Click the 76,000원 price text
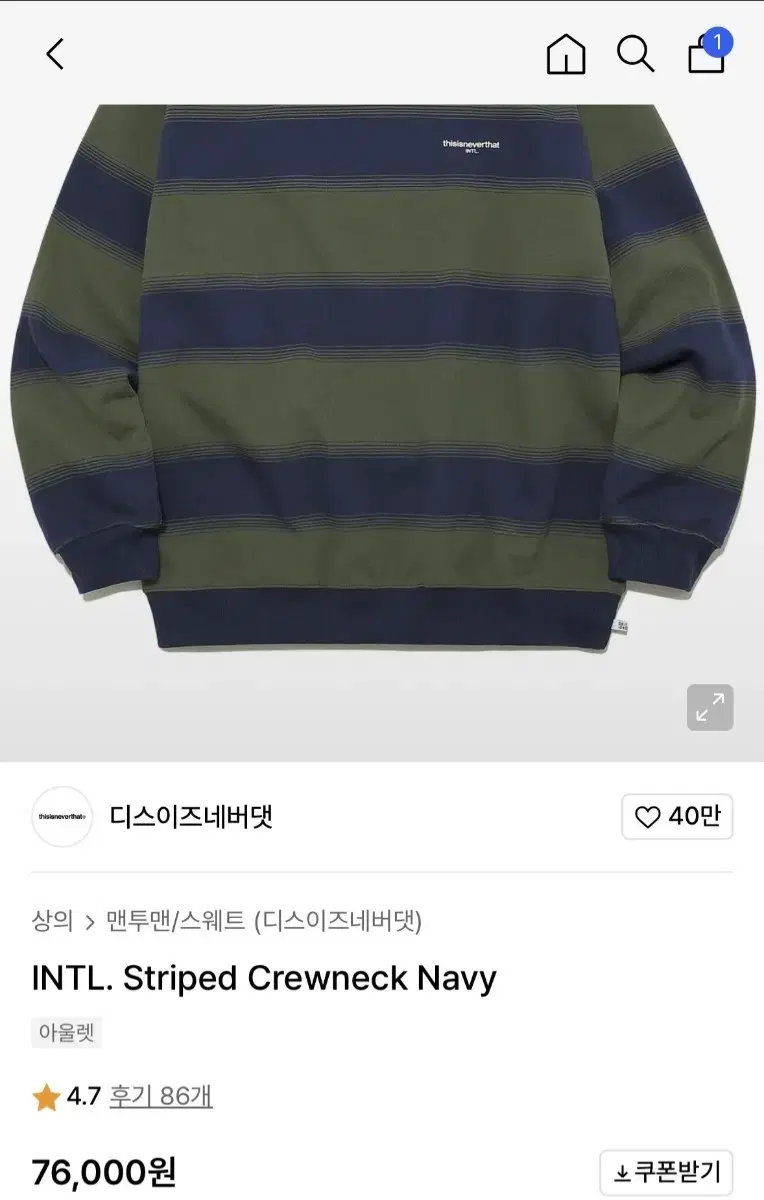The image size is (764, 1200). click(x=104, y=1170)
